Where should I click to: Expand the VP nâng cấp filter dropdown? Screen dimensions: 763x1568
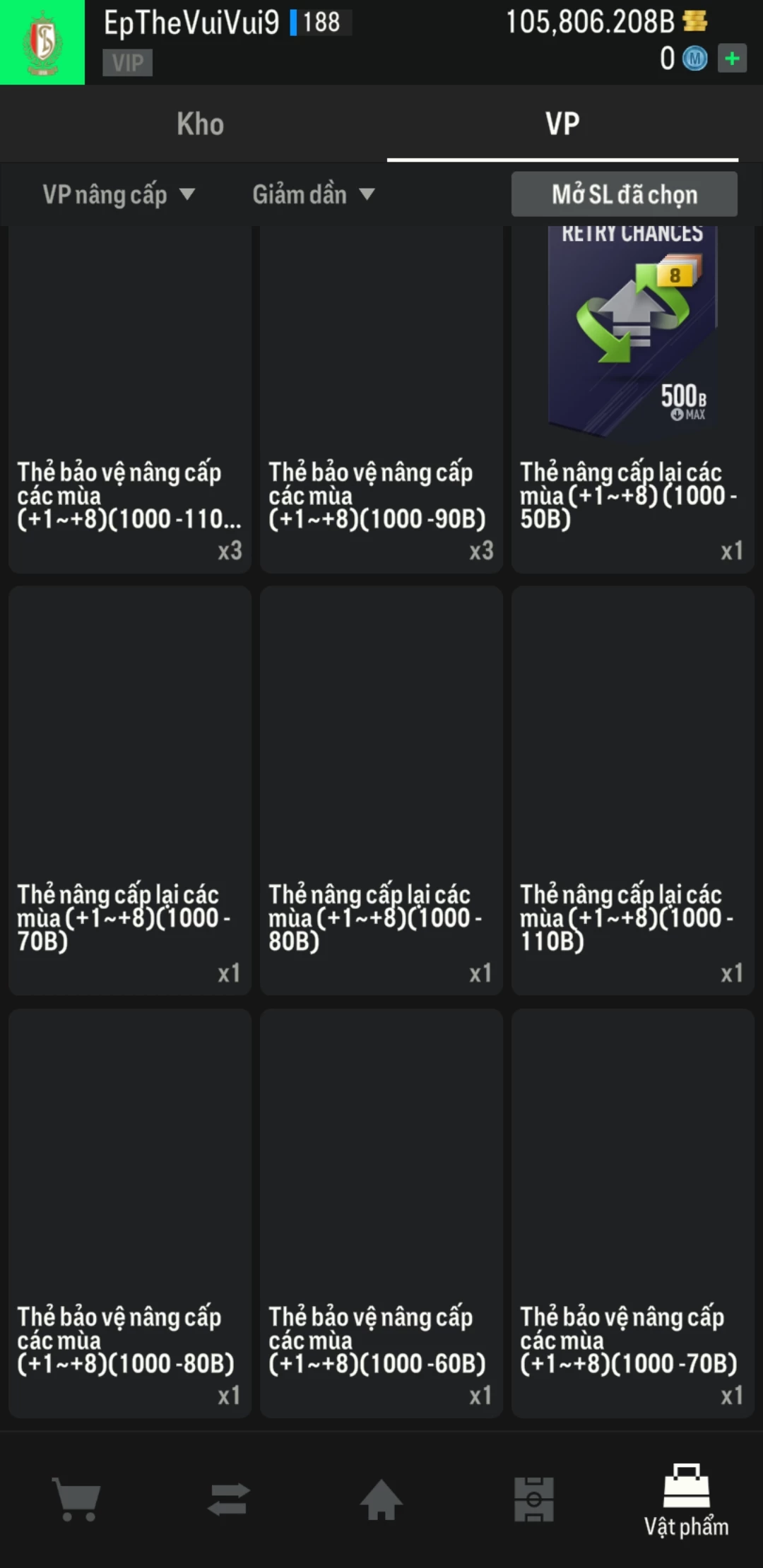click(118, 194)
